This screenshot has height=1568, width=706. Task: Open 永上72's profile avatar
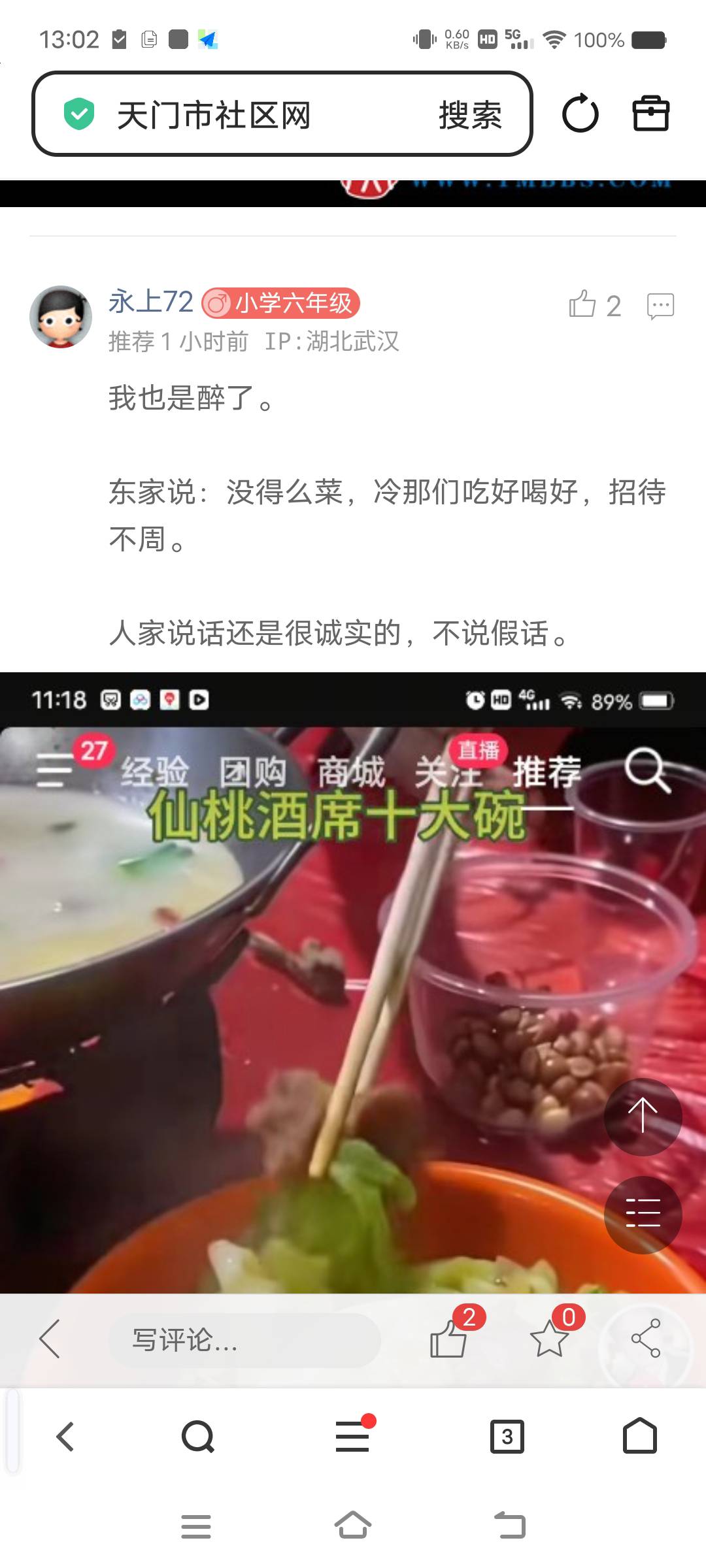click(x=61, y=317)
